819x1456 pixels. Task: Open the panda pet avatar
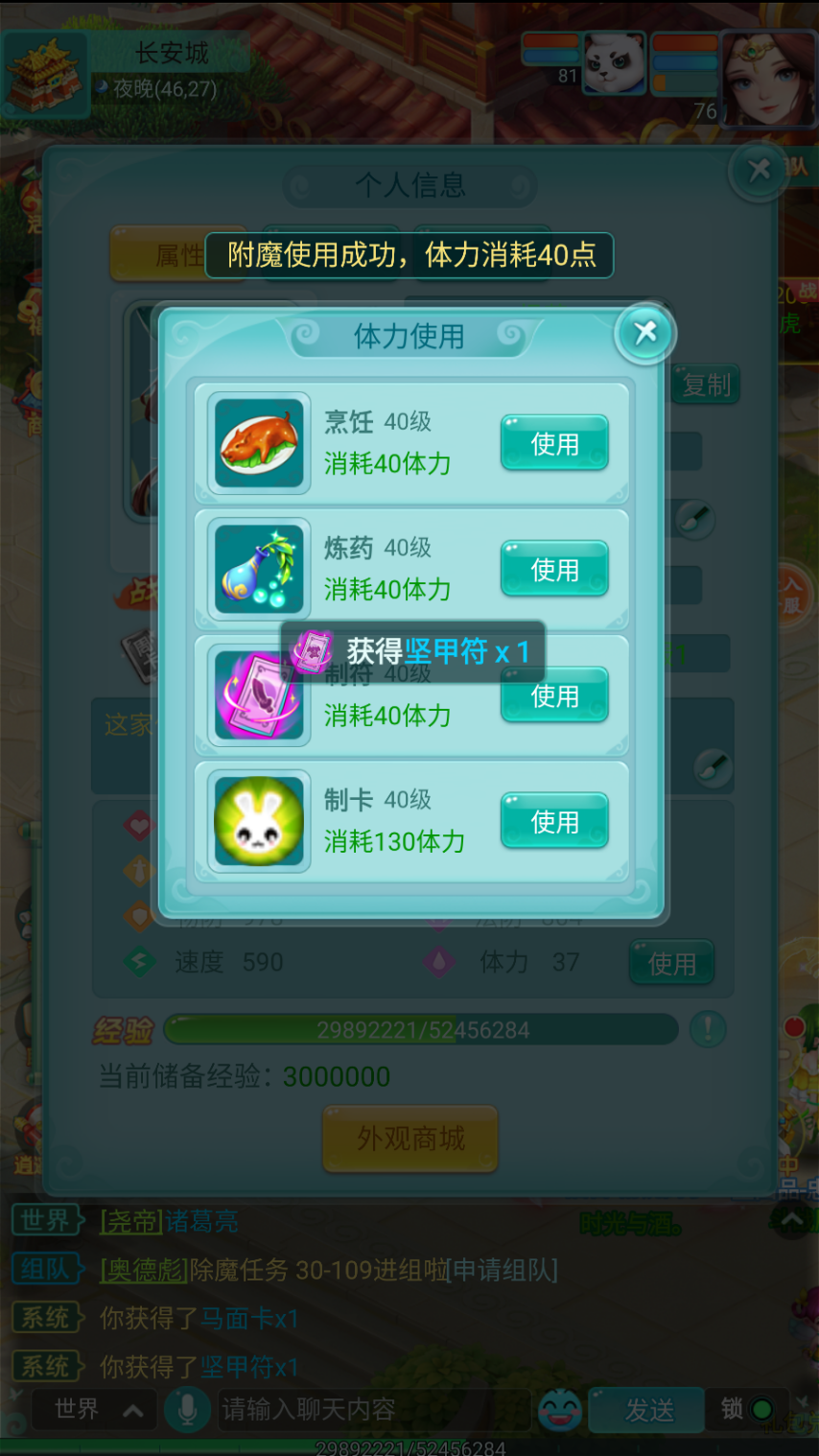pyautogui.click(x=614, y=65)
